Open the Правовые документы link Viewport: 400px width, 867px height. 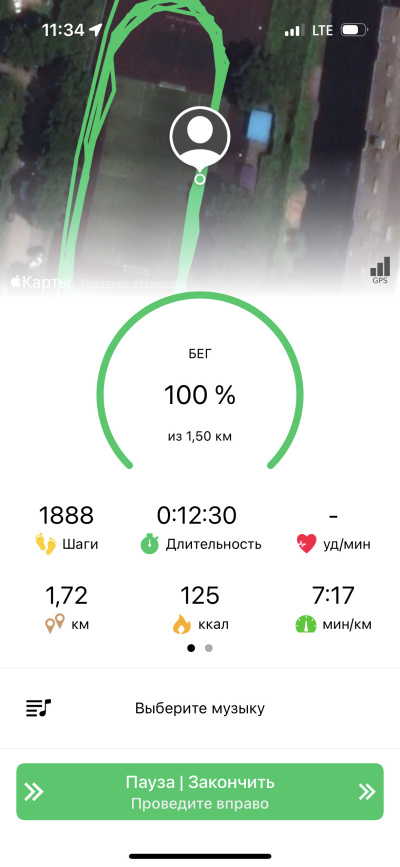click(x=133, y=284)
